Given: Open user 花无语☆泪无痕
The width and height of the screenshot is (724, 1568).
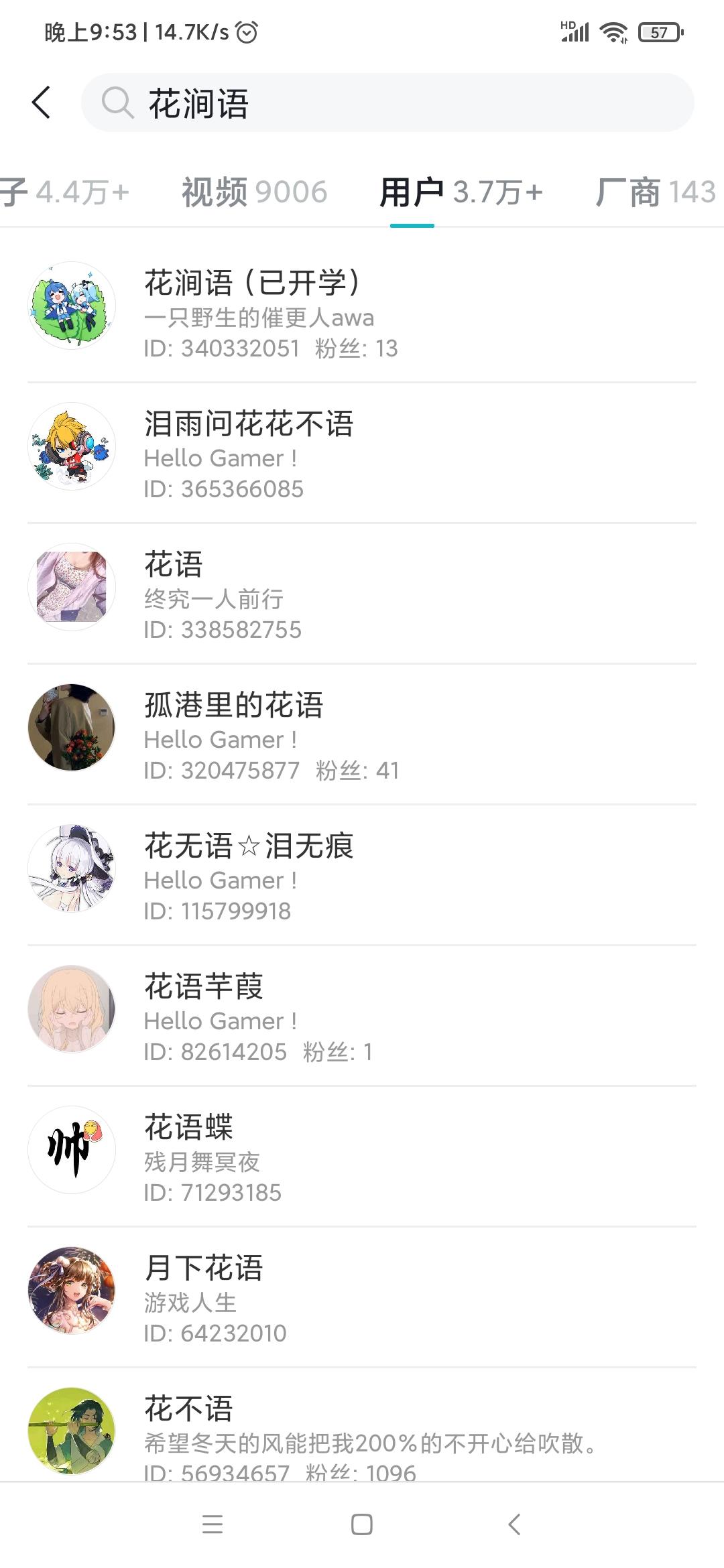Looking at the screenshot, I should 362,875.
